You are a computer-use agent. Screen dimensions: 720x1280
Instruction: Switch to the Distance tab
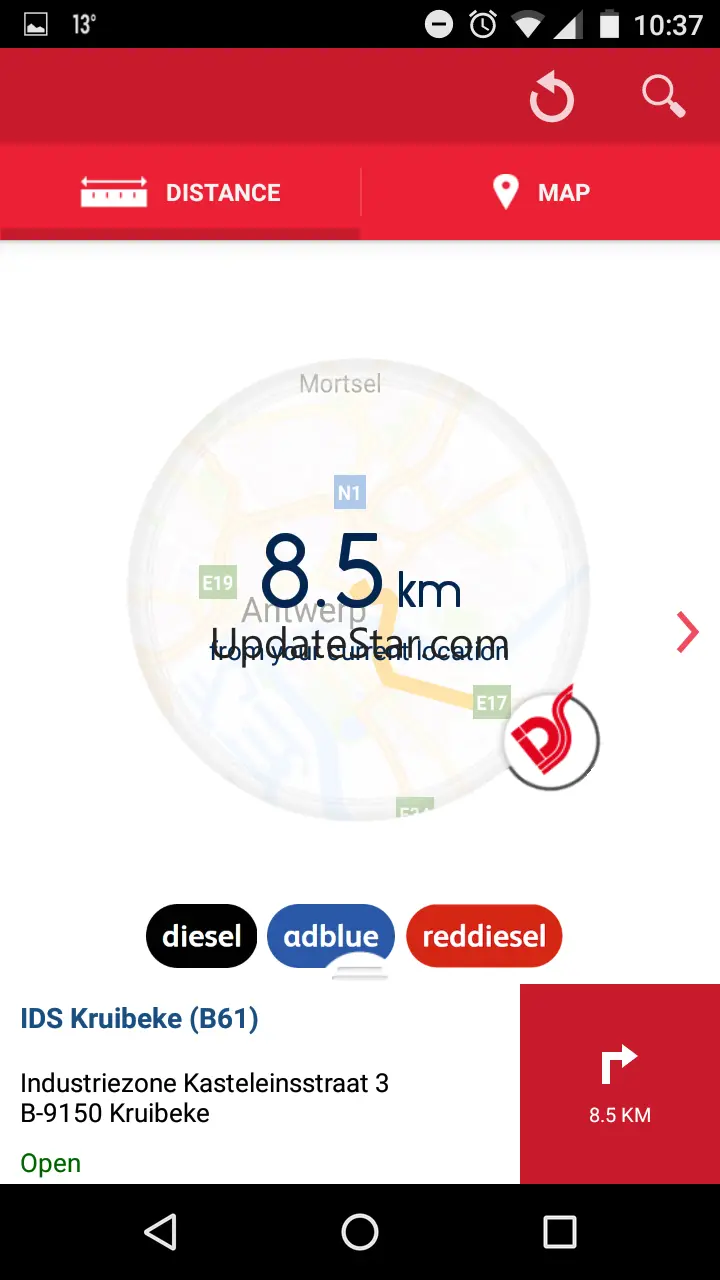pos(181,192)
